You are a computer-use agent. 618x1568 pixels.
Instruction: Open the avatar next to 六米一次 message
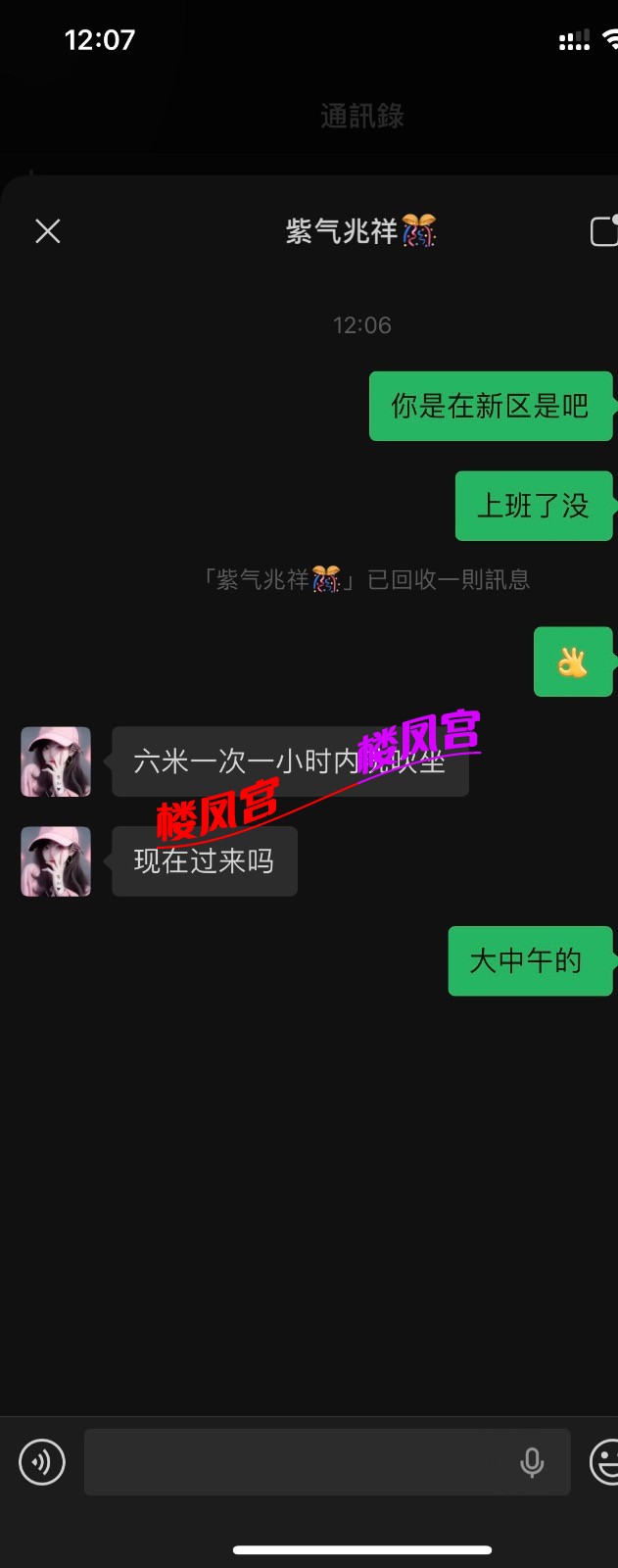(x=56, y=761)
